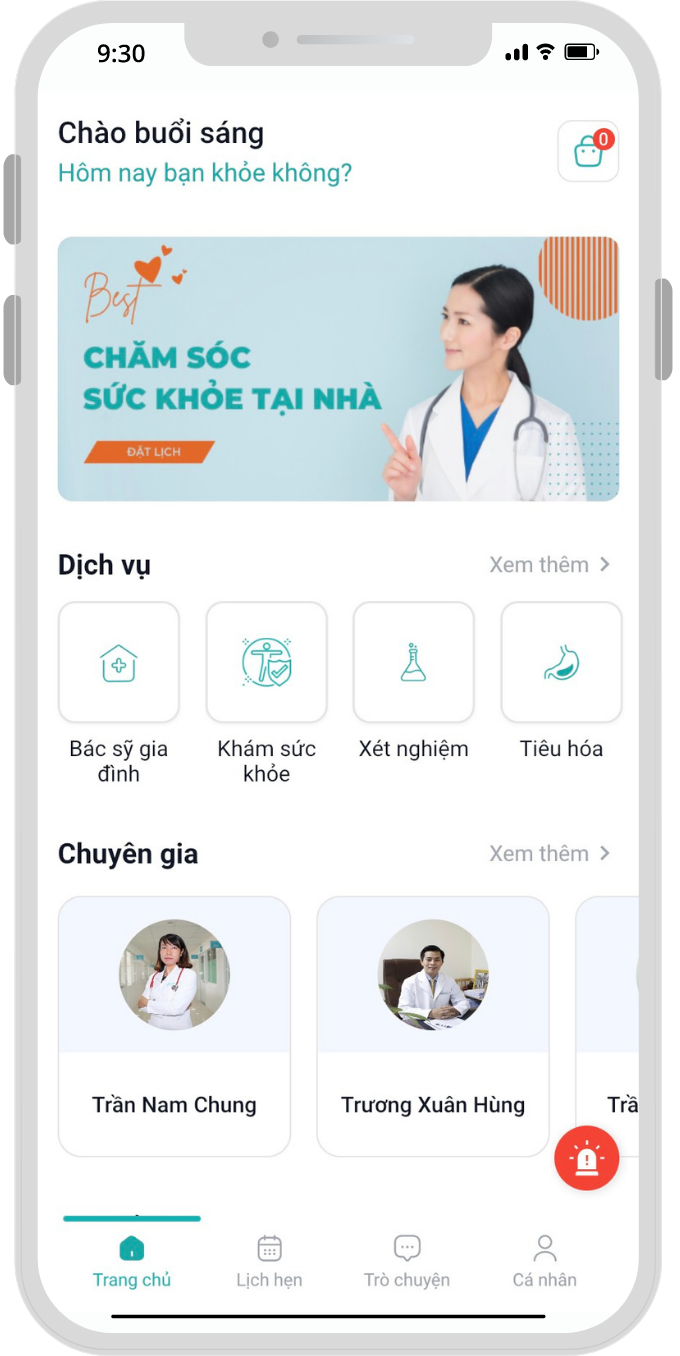This screenshot has width=680, height=1356.
Task: Open the shopping basket icon
Action: pos(588,151)
